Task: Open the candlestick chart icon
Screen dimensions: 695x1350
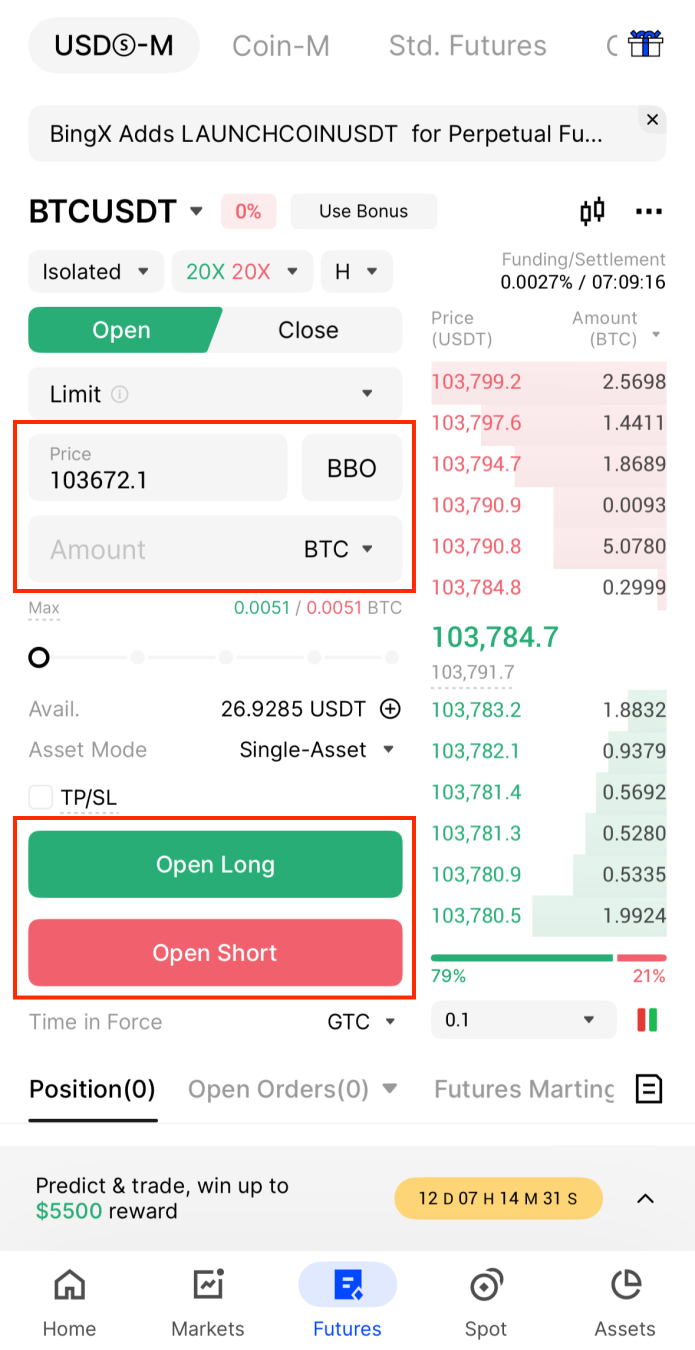Action: pyautogui.click(x=592, y=211)
